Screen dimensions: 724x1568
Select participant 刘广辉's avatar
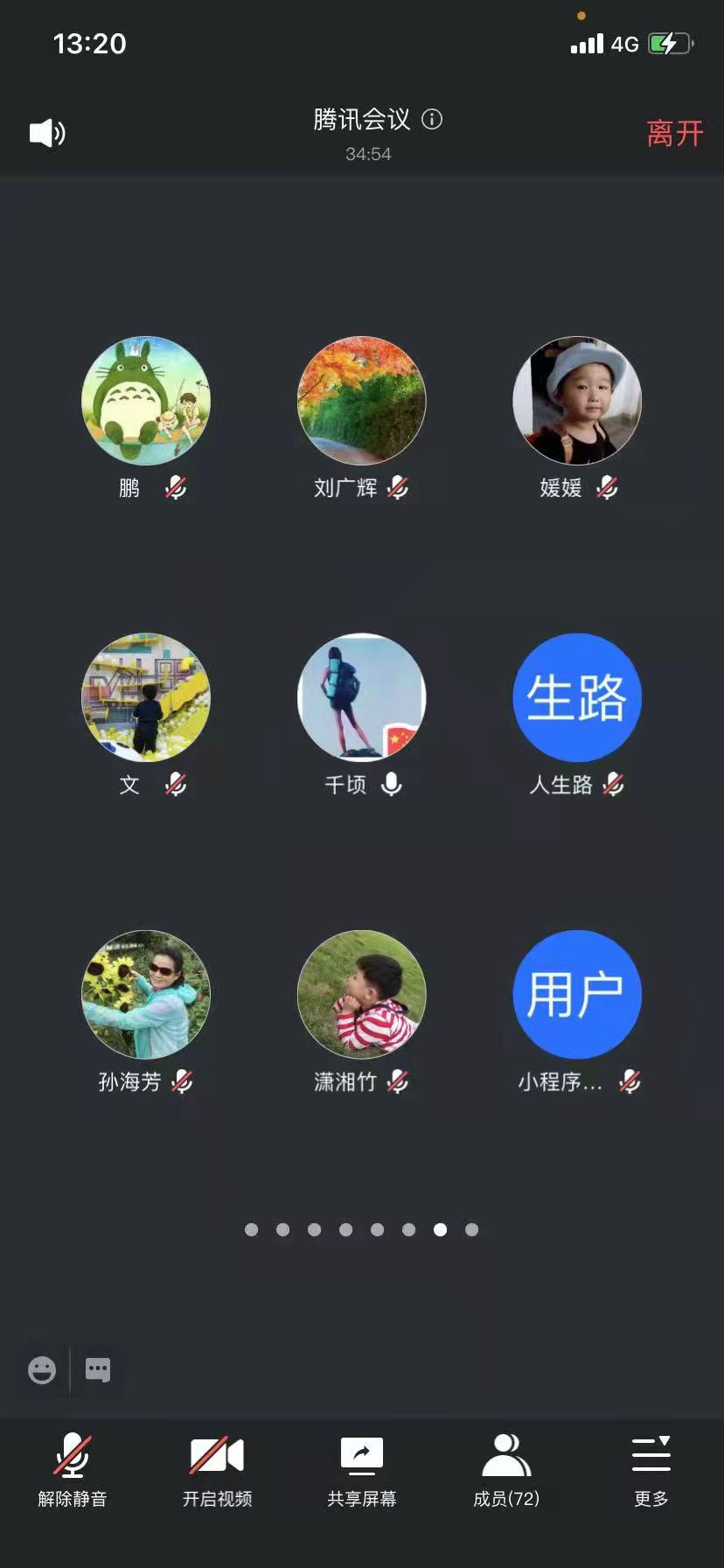click(362, 401)
